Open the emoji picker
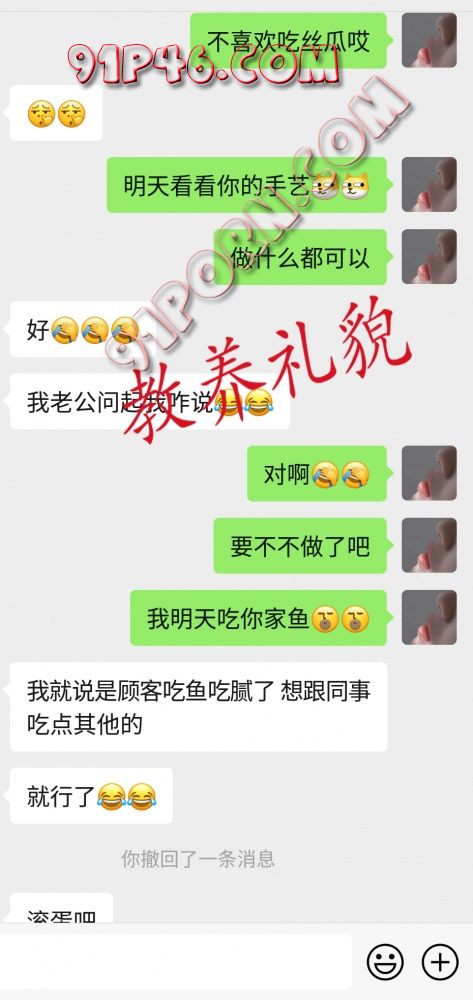Viewport: 473px width, 1000px height. coord(385,961)
